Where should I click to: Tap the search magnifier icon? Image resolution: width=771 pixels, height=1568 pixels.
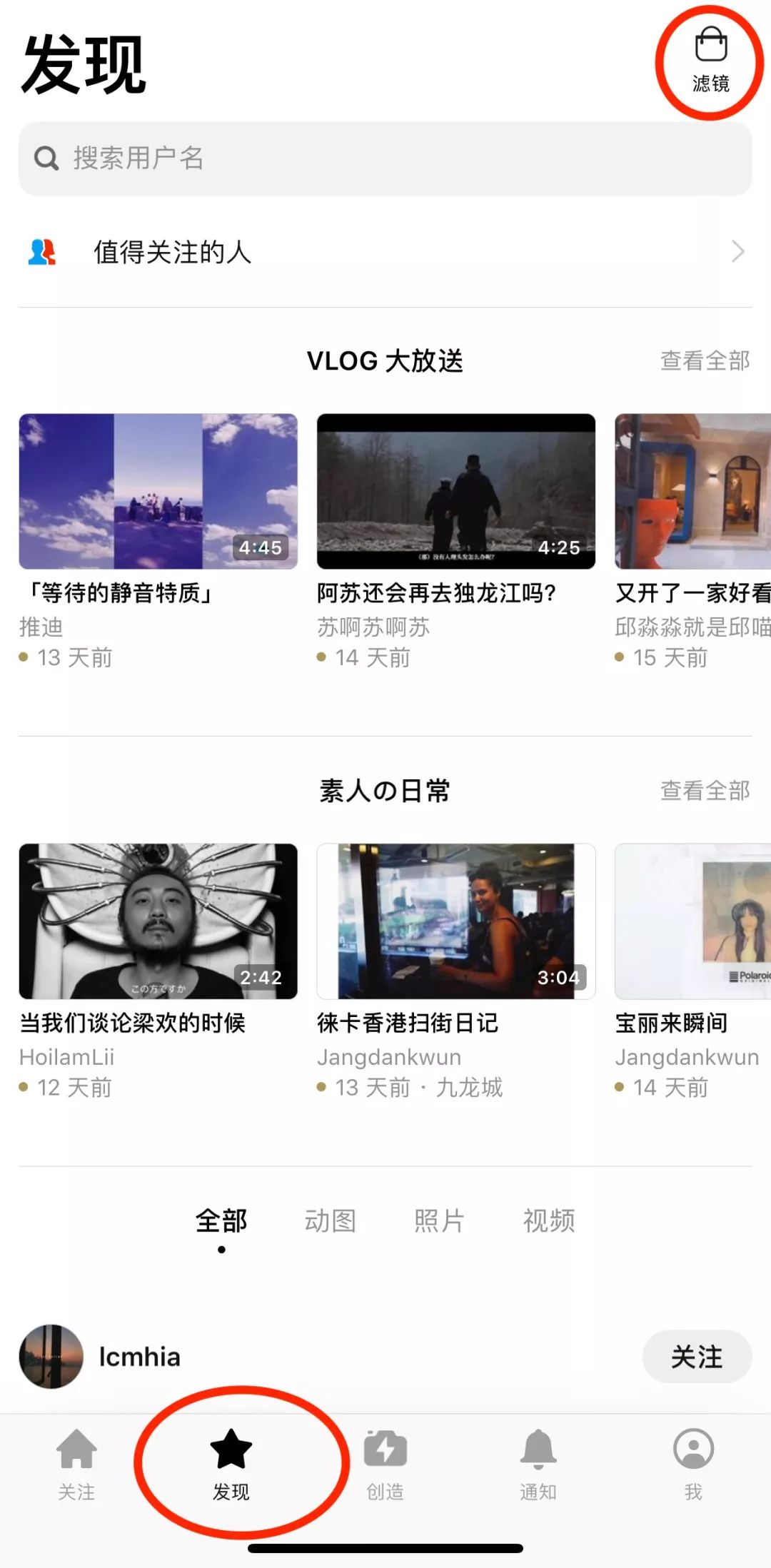pyautogui.click(x=47, y=158)
